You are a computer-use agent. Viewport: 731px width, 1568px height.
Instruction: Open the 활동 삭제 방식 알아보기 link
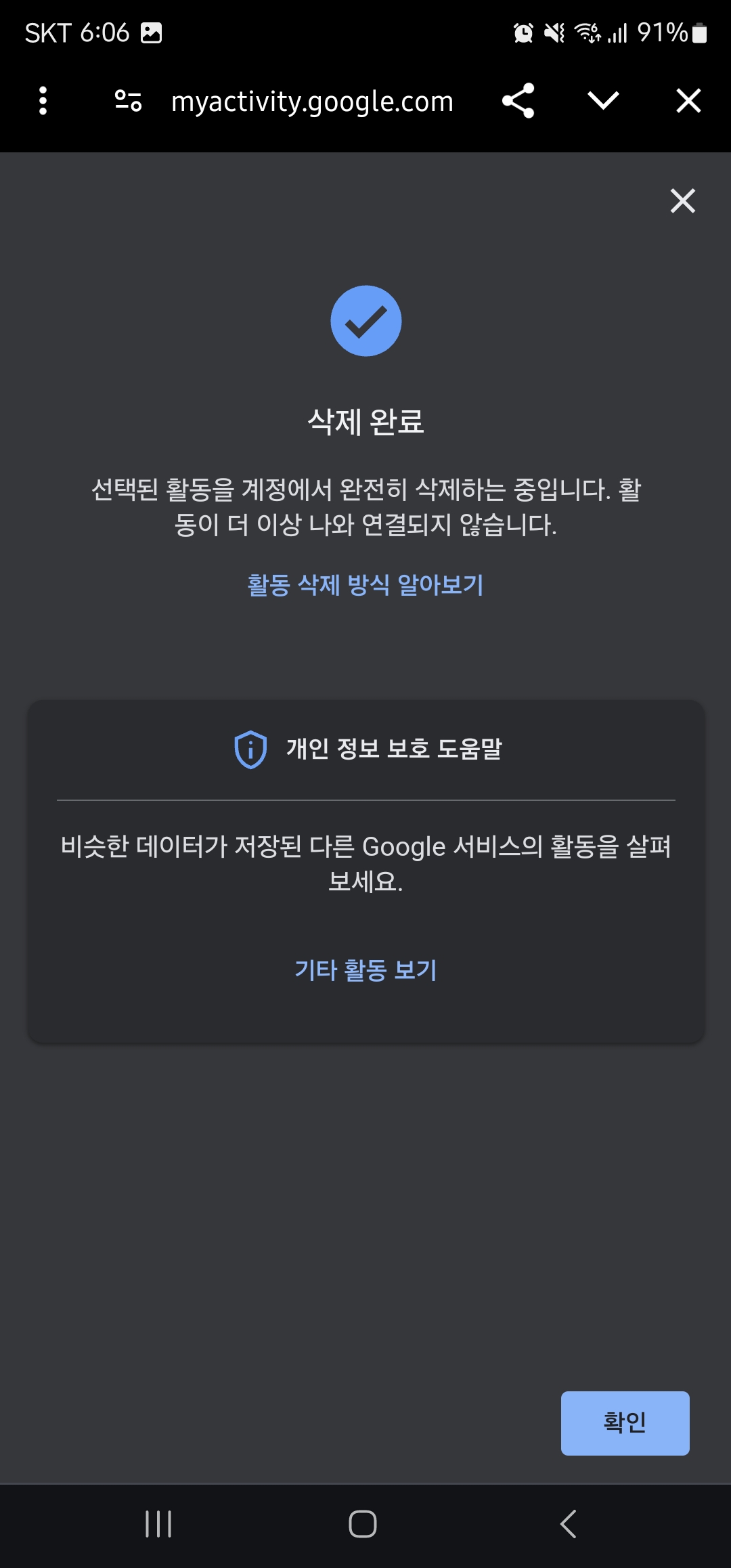pyautogui.click(x=365, y=585)
